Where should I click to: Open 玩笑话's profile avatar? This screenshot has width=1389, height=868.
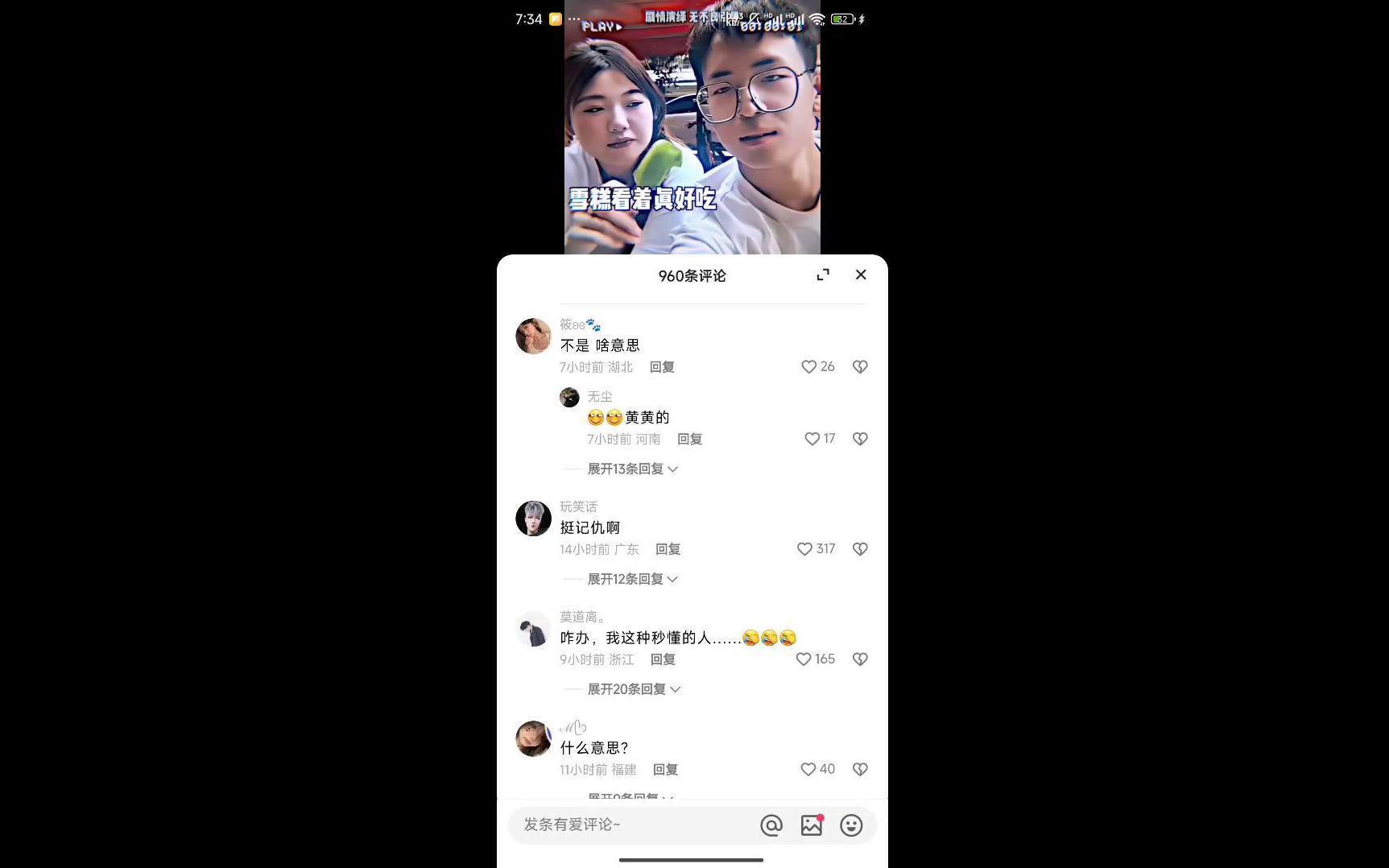533,519
